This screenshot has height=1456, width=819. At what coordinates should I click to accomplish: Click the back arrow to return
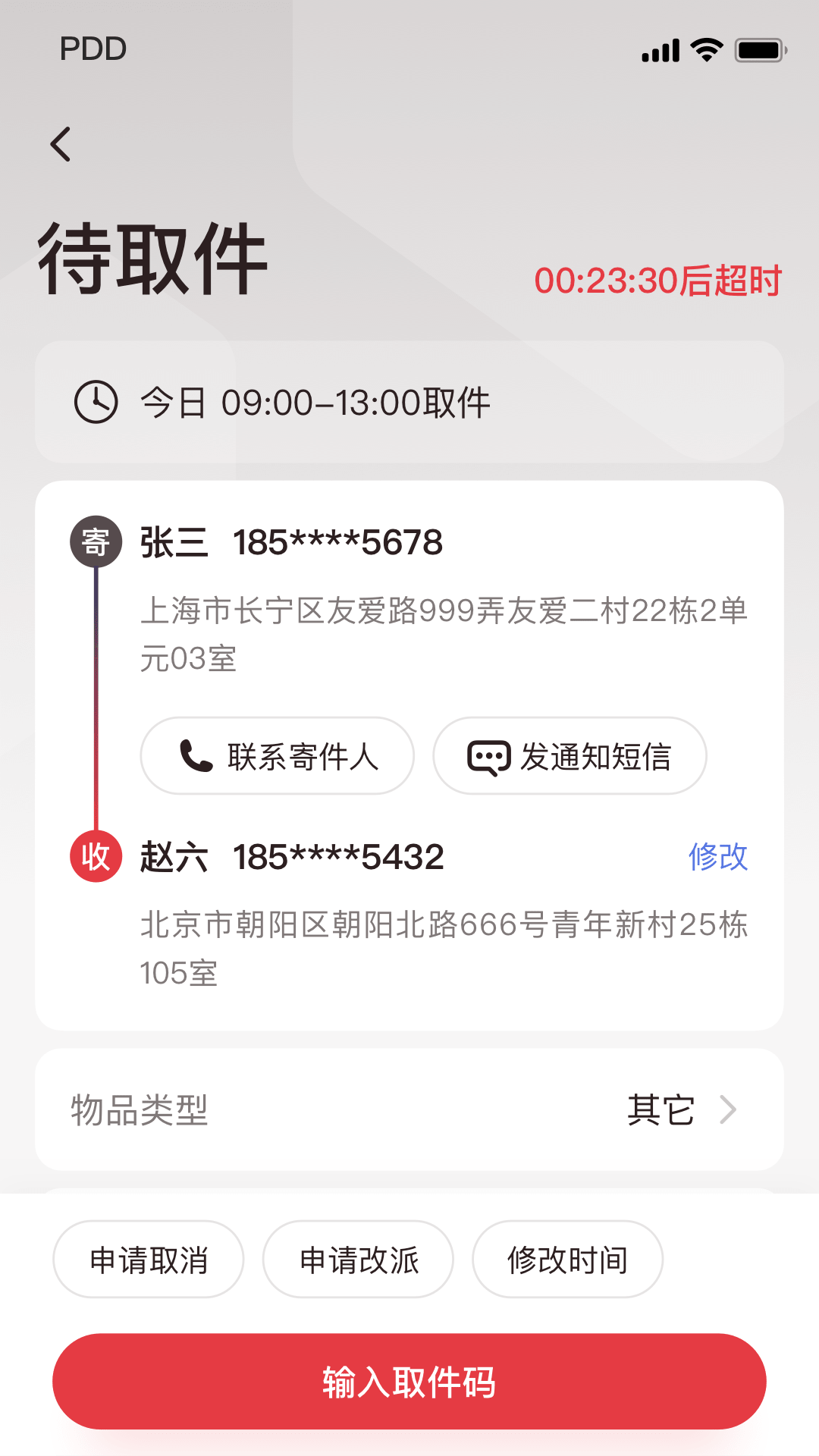(61, 145)
